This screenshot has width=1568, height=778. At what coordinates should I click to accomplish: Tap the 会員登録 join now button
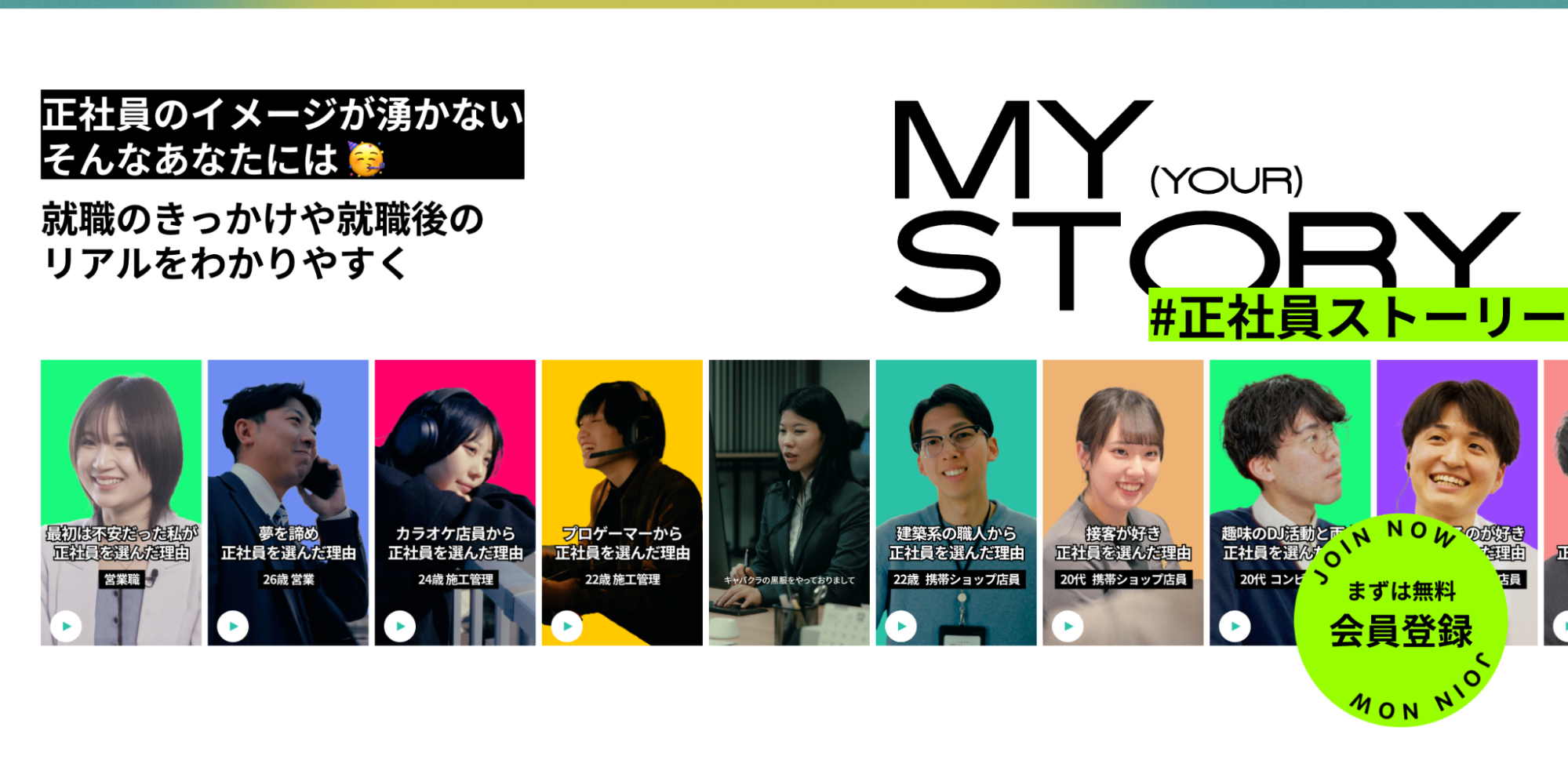click(1401, 621)
